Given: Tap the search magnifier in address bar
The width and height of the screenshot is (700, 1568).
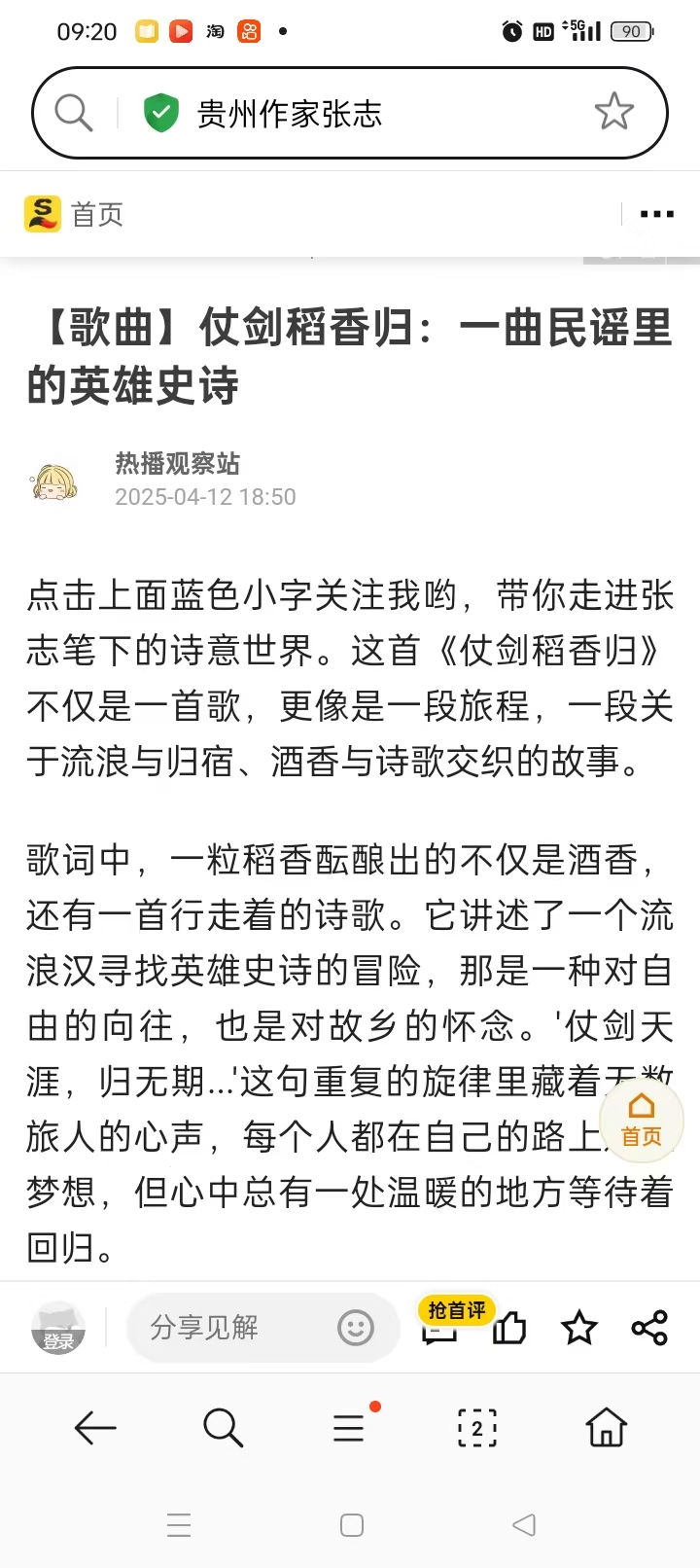Looking at the screenshot, I should (74, 113).
